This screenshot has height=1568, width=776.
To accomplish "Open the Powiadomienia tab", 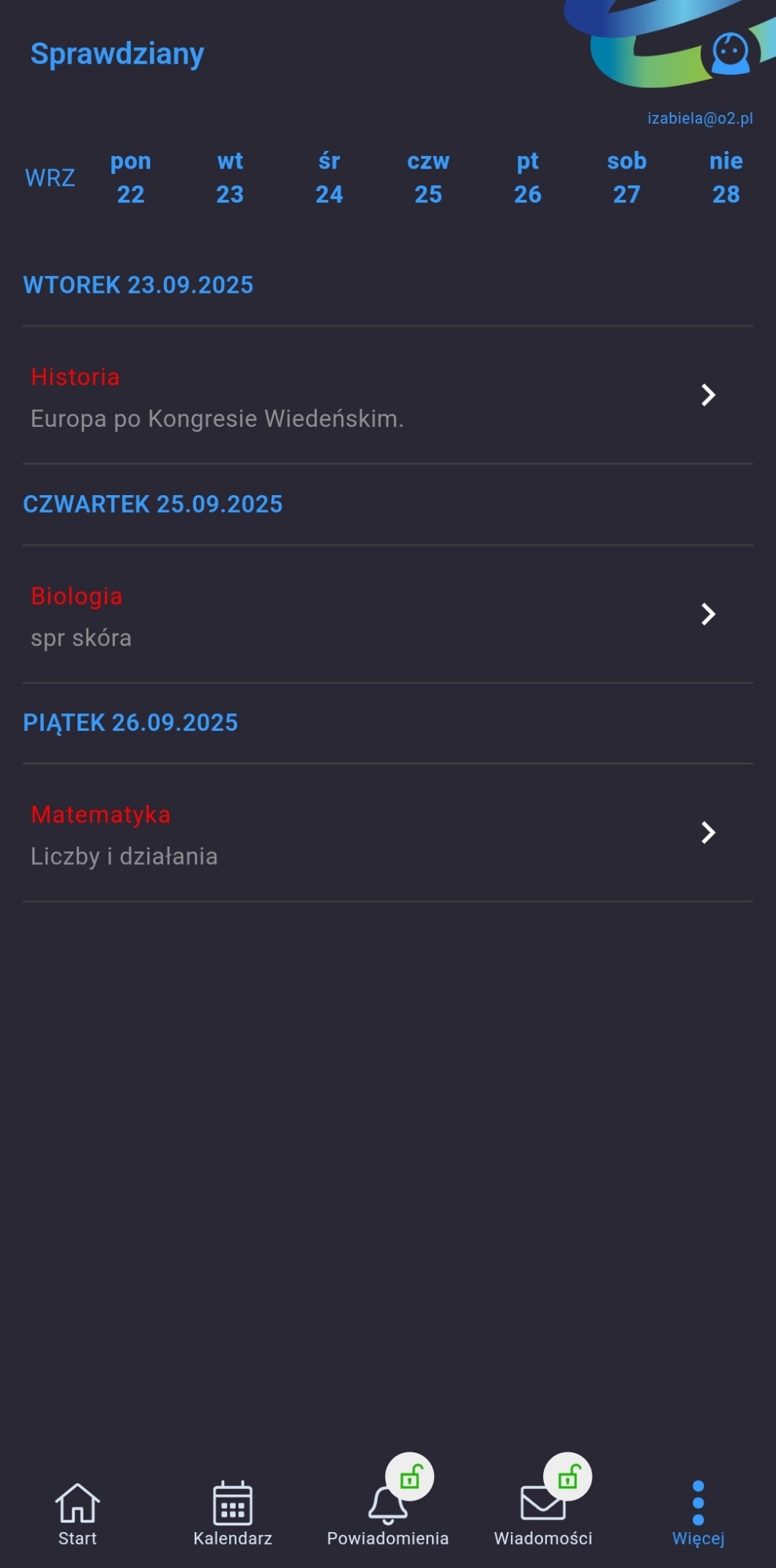I will click(387, 1514).
